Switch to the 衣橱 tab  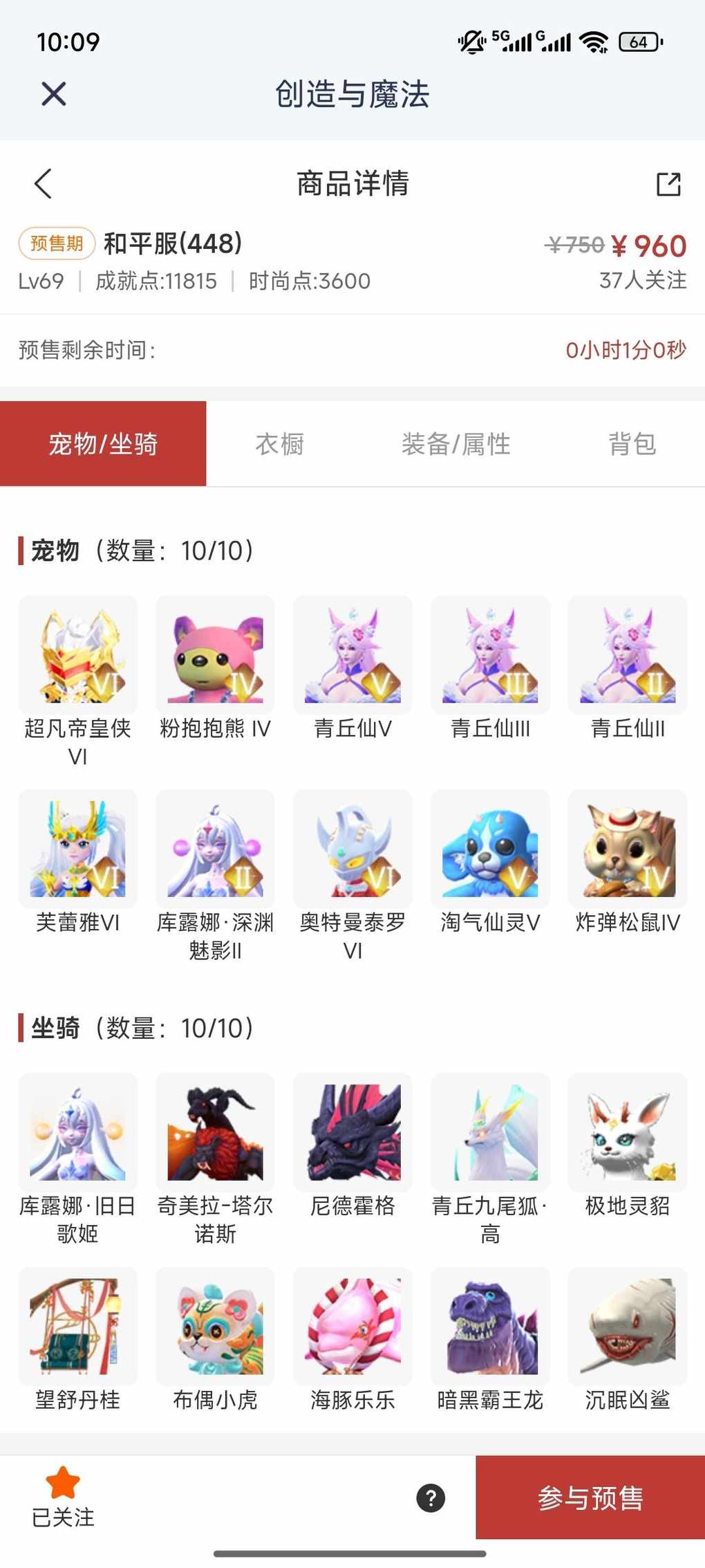point(279,444)
